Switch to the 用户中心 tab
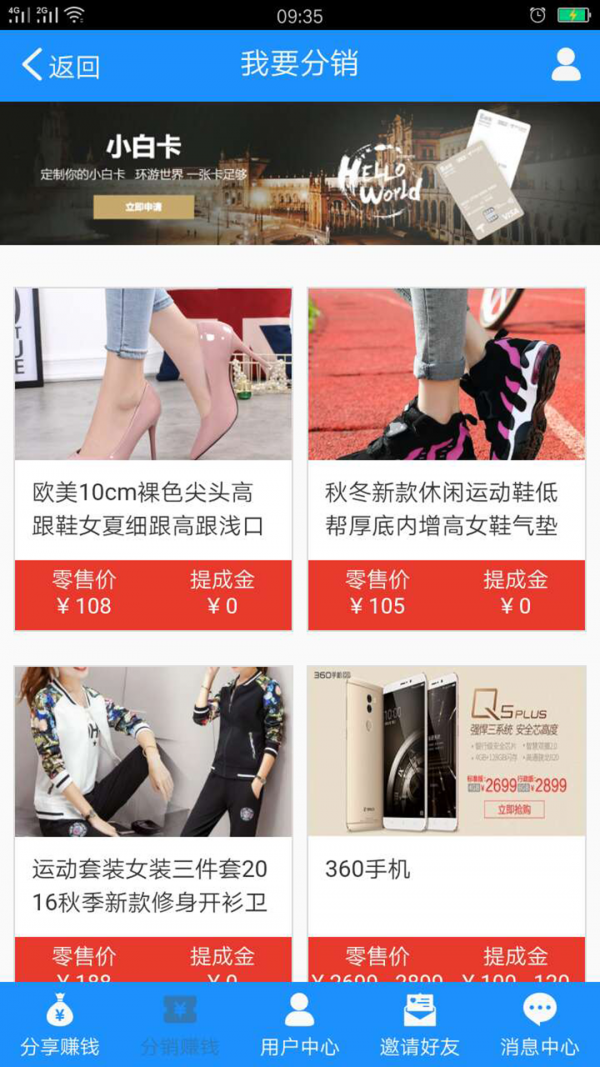Screen dimensions: 600x1067 (x=300, y=1025)
